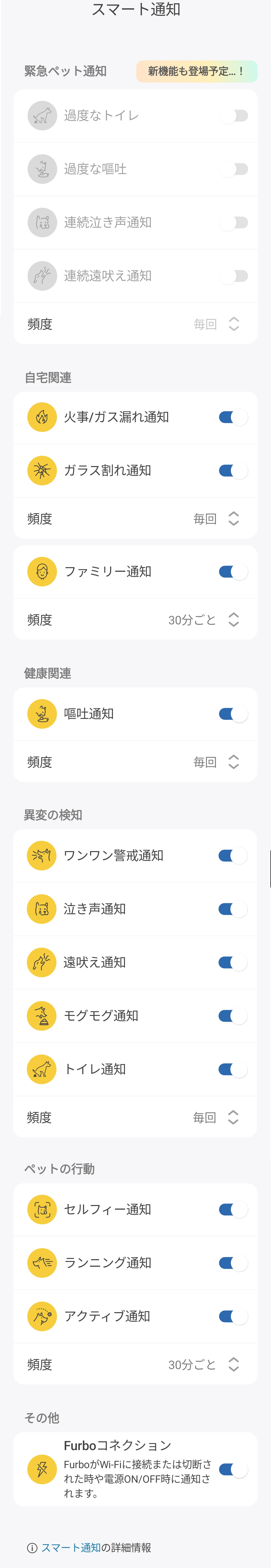Toggle ファミリー通知 off
271x1568 pixels.
[233, 572]
